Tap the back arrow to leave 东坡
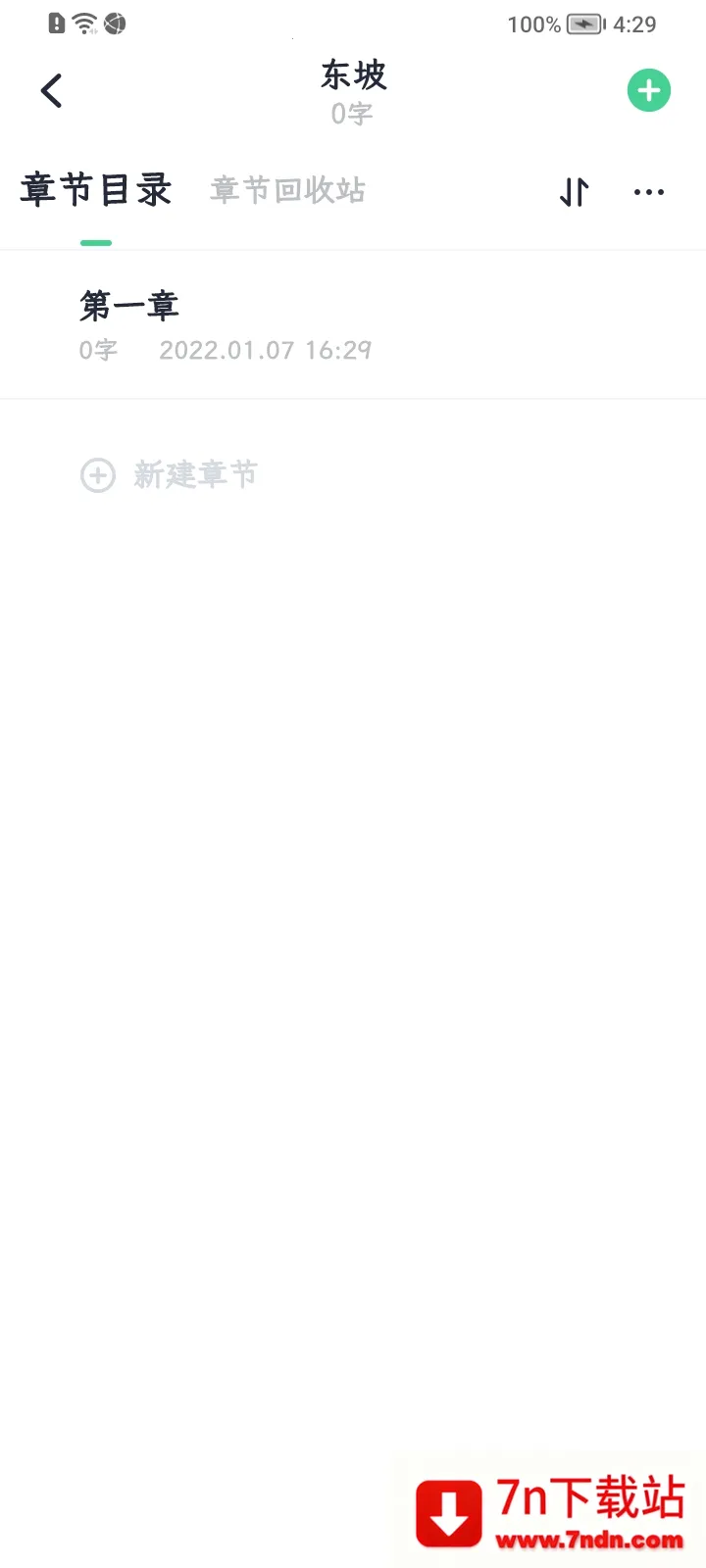The height and width of the screenshot is (1568, 706). tap(51, 89)
